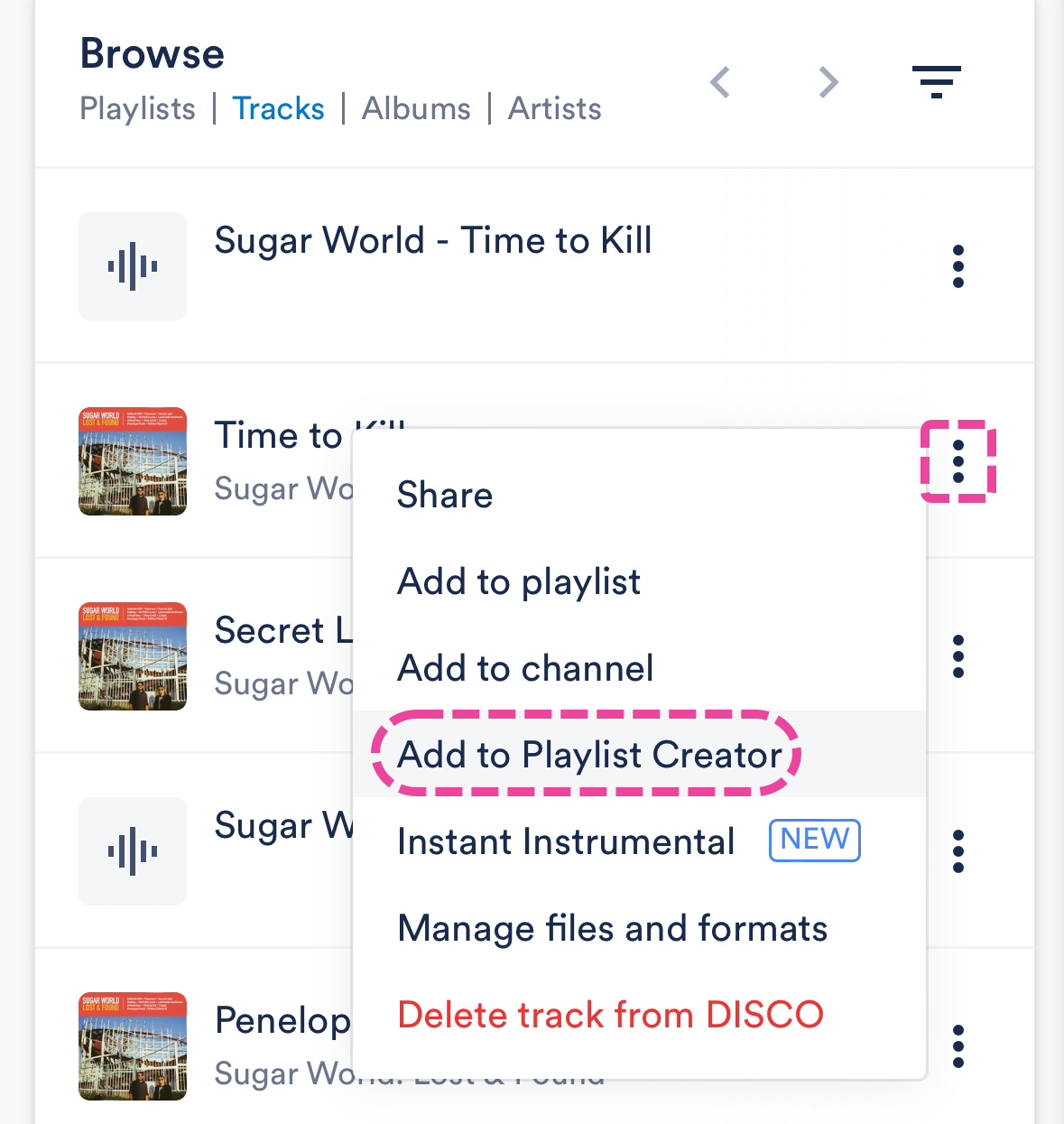Switch to the Albums tab
Screen dimensions: 1064x1124
(x=416, y=108)
